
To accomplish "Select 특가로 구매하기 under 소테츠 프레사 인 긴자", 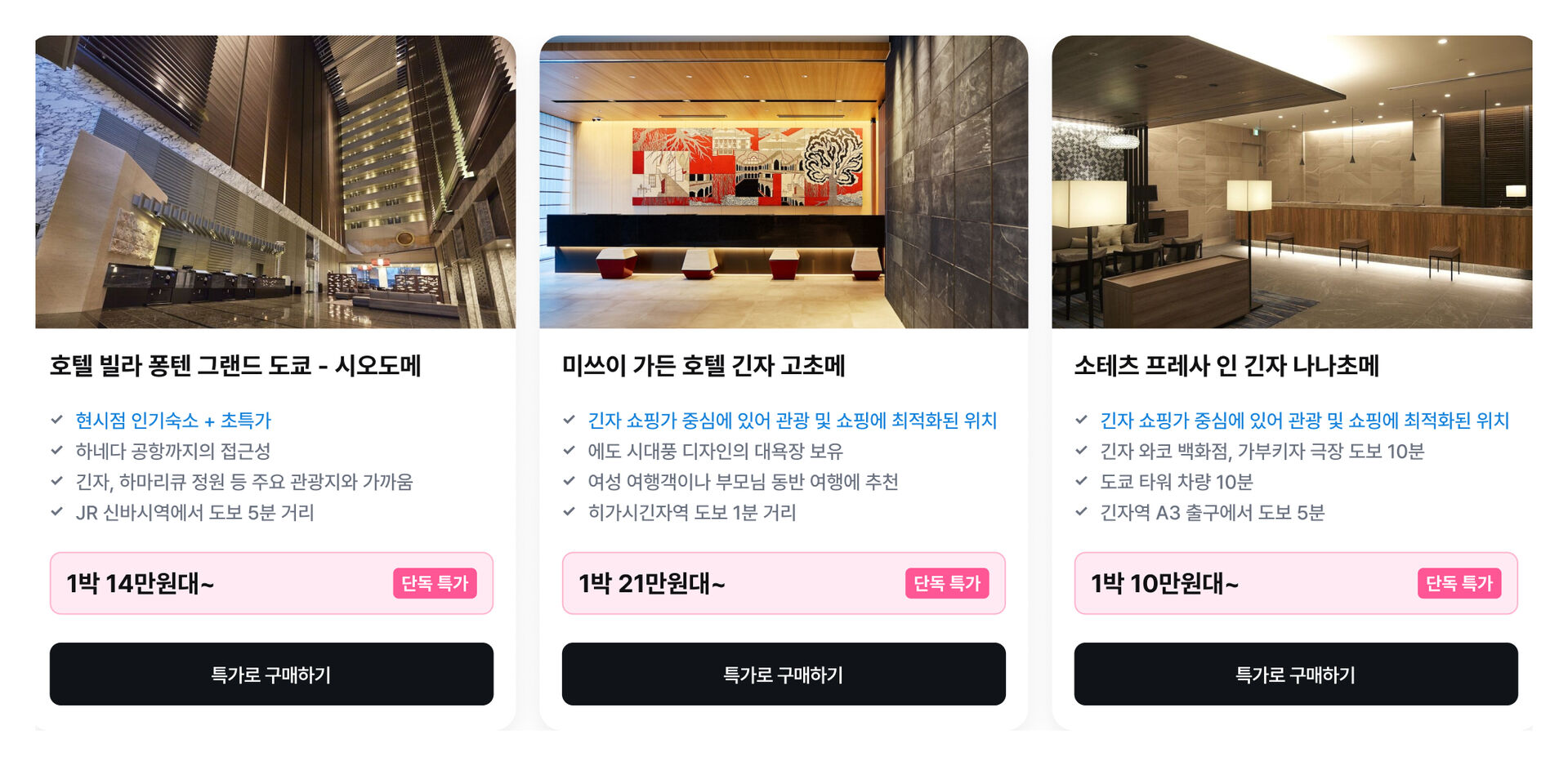I will pyautogui.click(x=1295, y=674).
